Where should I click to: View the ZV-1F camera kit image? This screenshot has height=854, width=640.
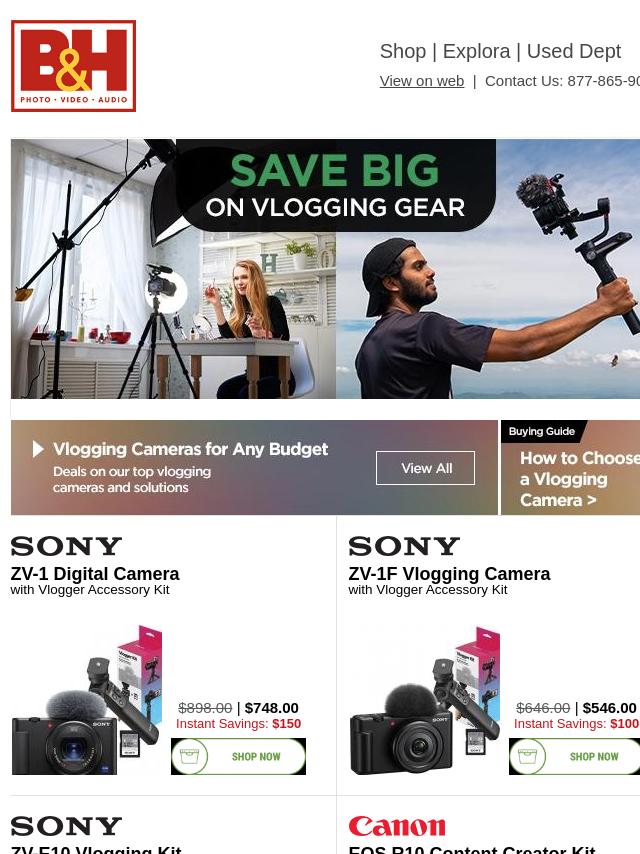(425, 701)
